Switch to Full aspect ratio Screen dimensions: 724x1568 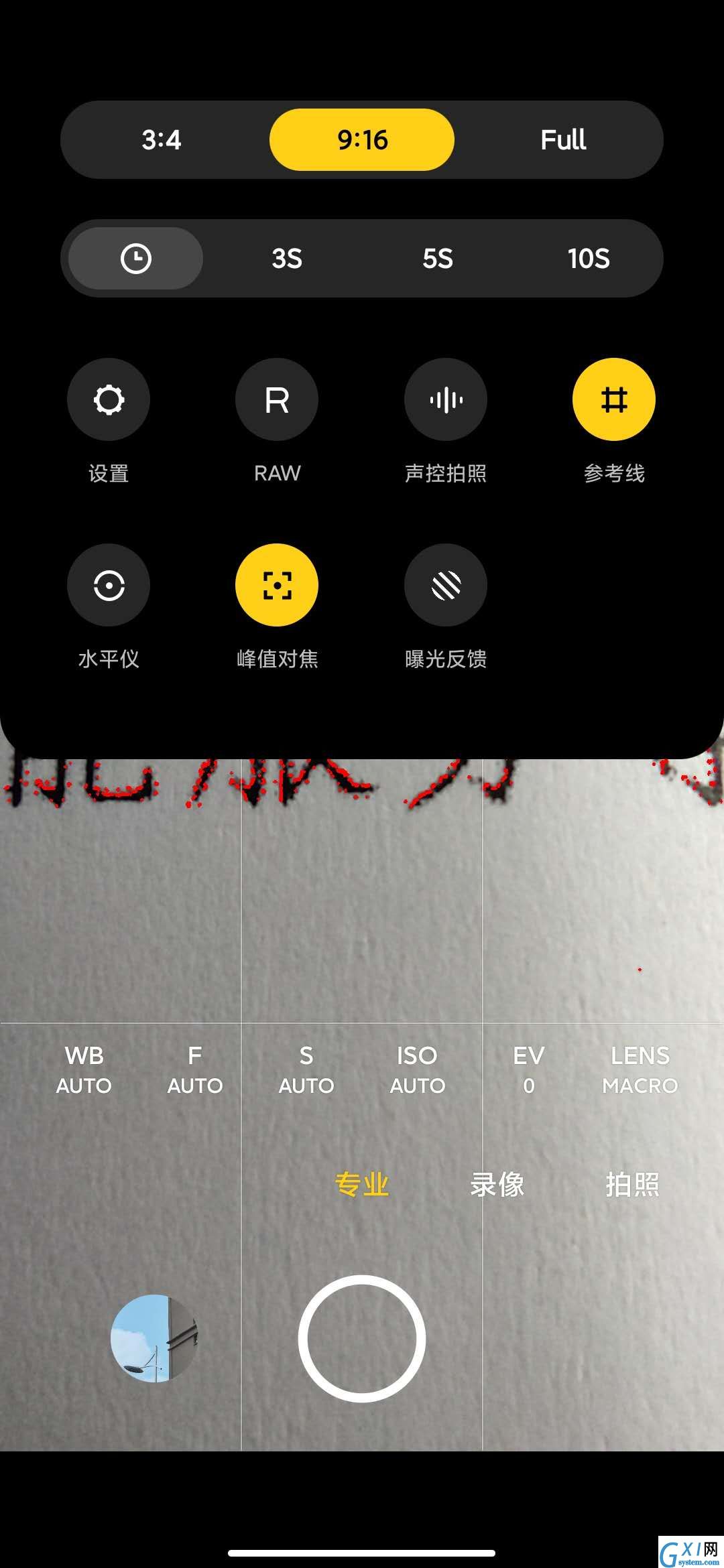tap(563, 139)
